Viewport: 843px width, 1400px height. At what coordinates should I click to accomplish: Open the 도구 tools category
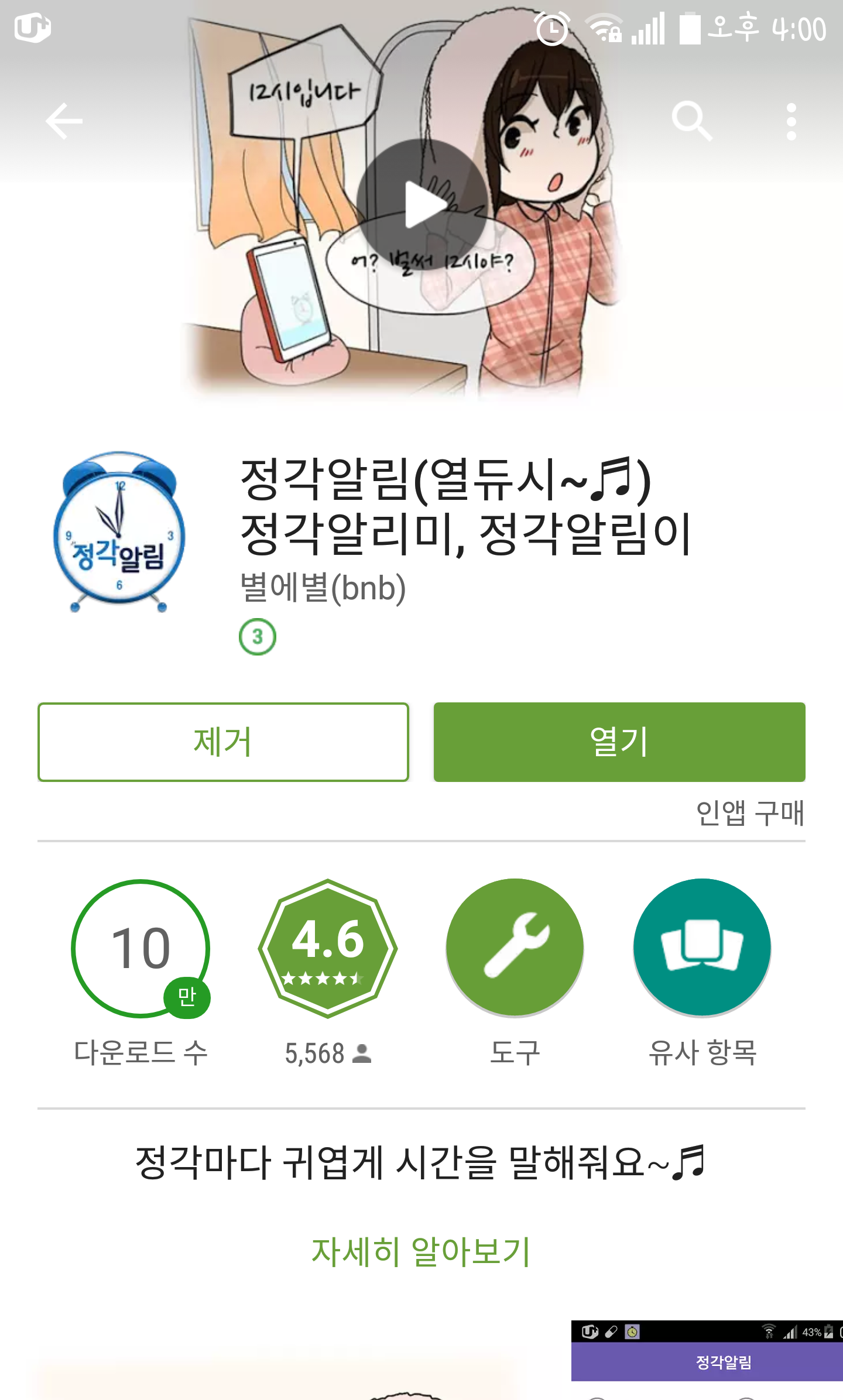point(515,948)
